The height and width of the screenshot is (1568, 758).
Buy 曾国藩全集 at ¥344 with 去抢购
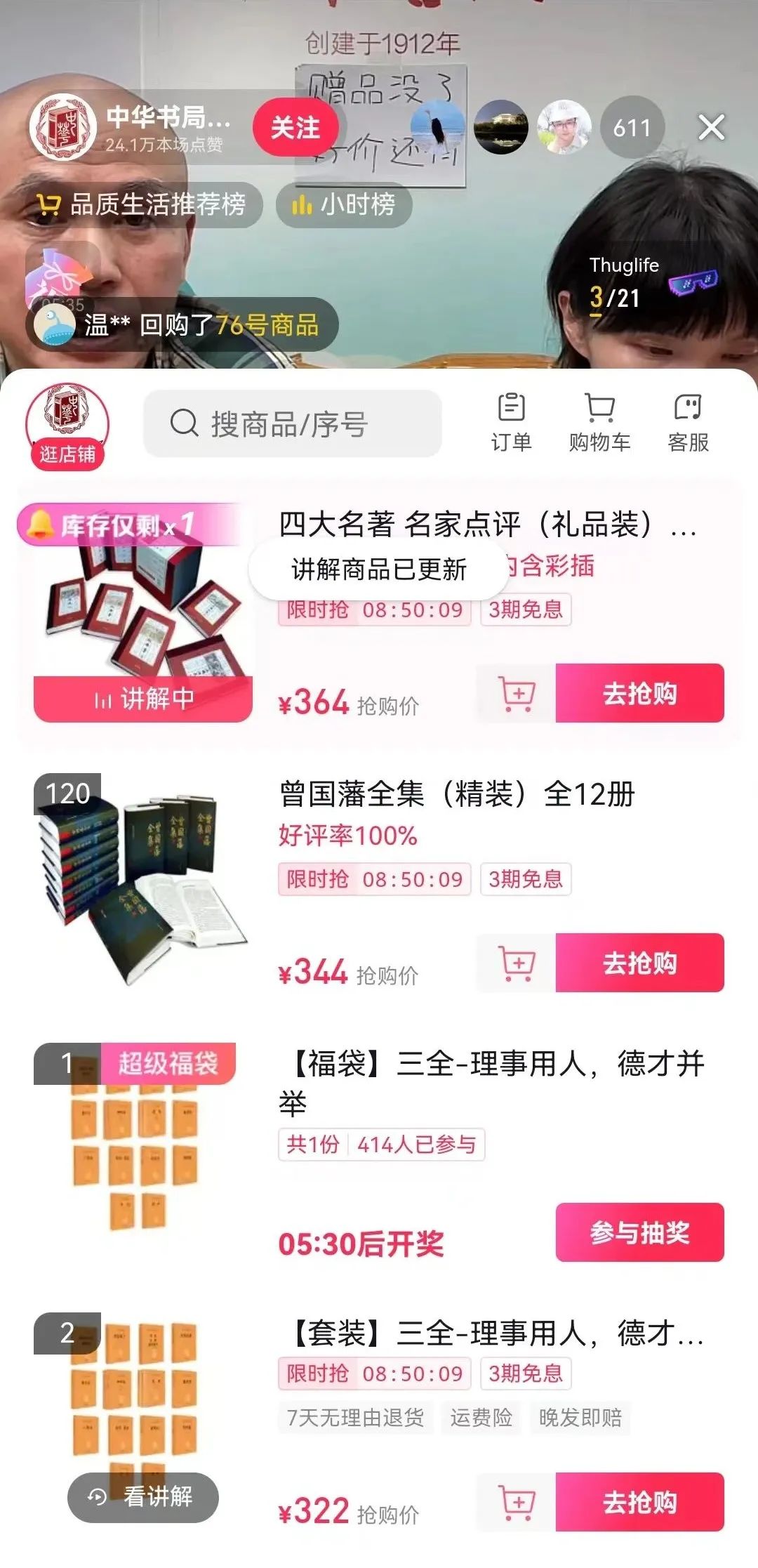click(639, 963)
